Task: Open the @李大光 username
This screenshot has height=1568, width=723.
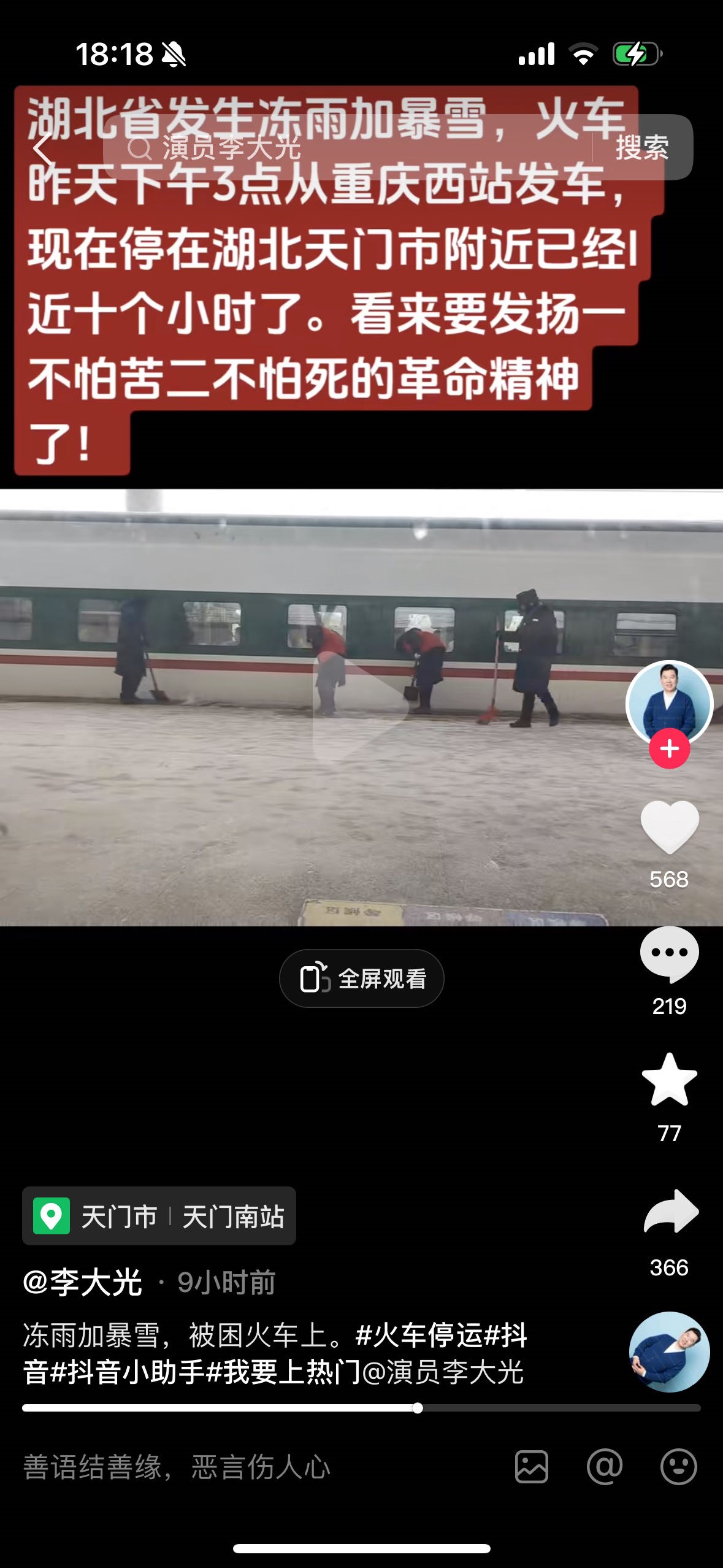Action: point(83,1282)
